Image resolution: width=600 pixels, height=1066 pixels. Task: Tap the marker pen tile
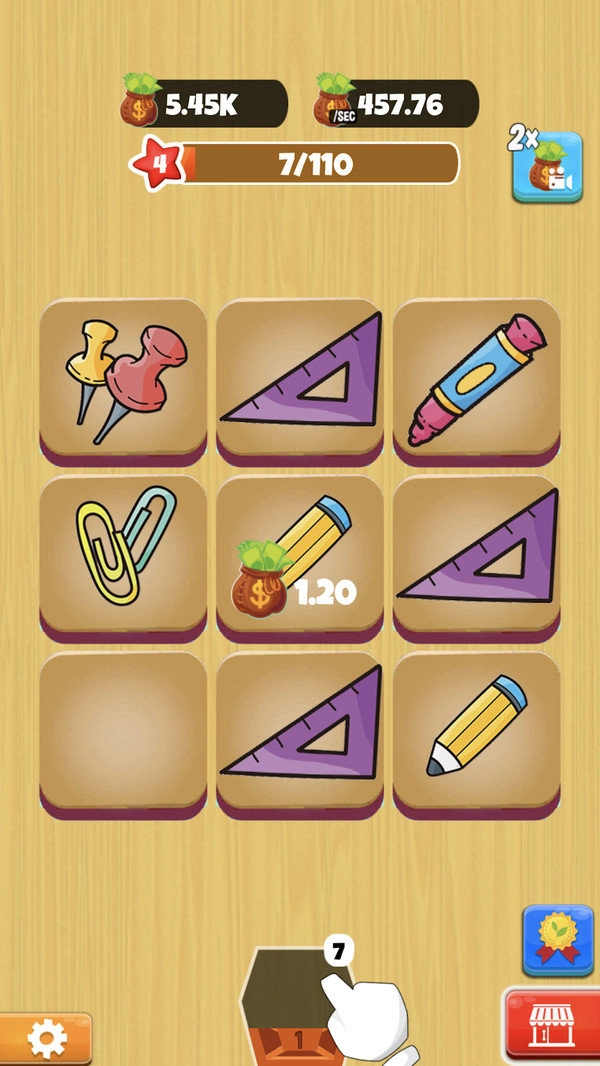(476, 383)
